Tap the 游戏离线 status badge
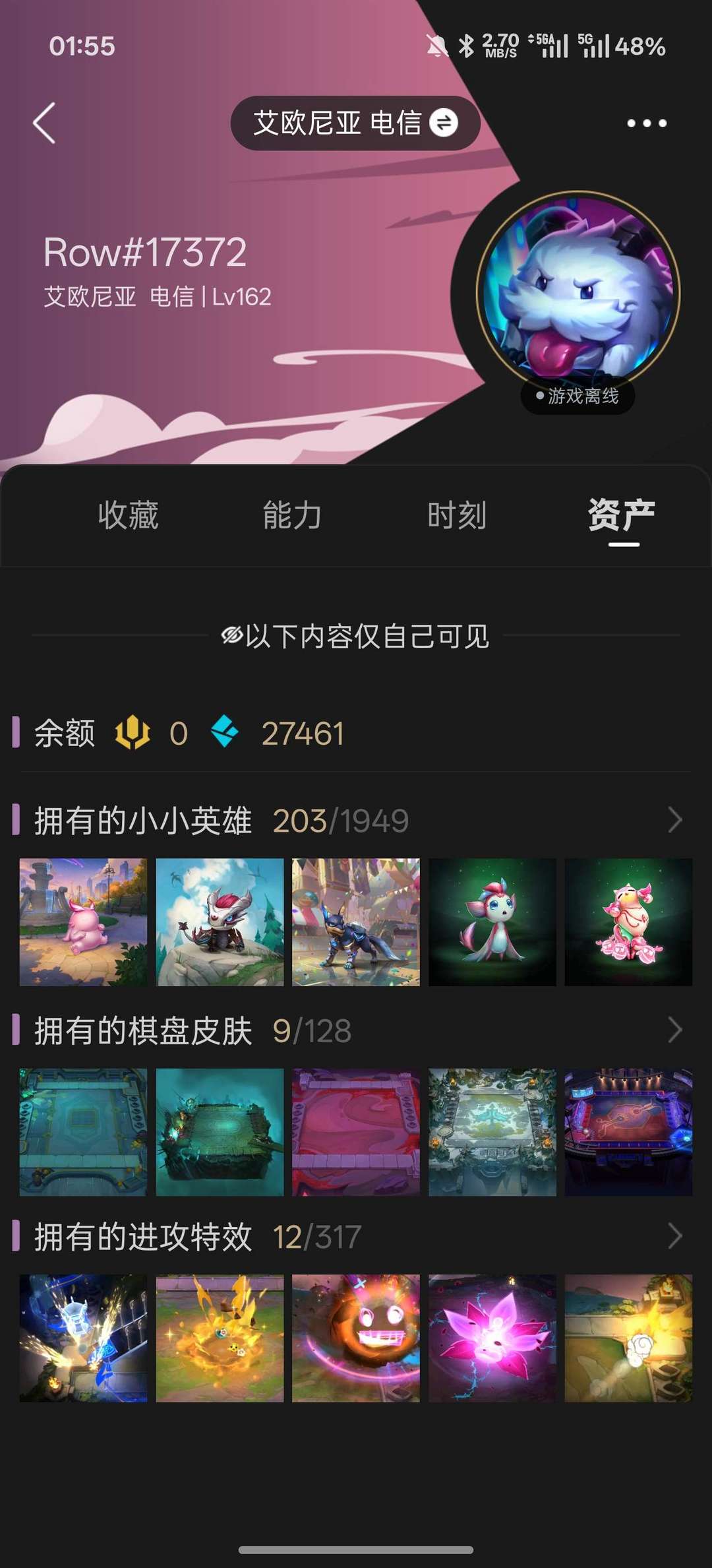 (x=577, y=396)
